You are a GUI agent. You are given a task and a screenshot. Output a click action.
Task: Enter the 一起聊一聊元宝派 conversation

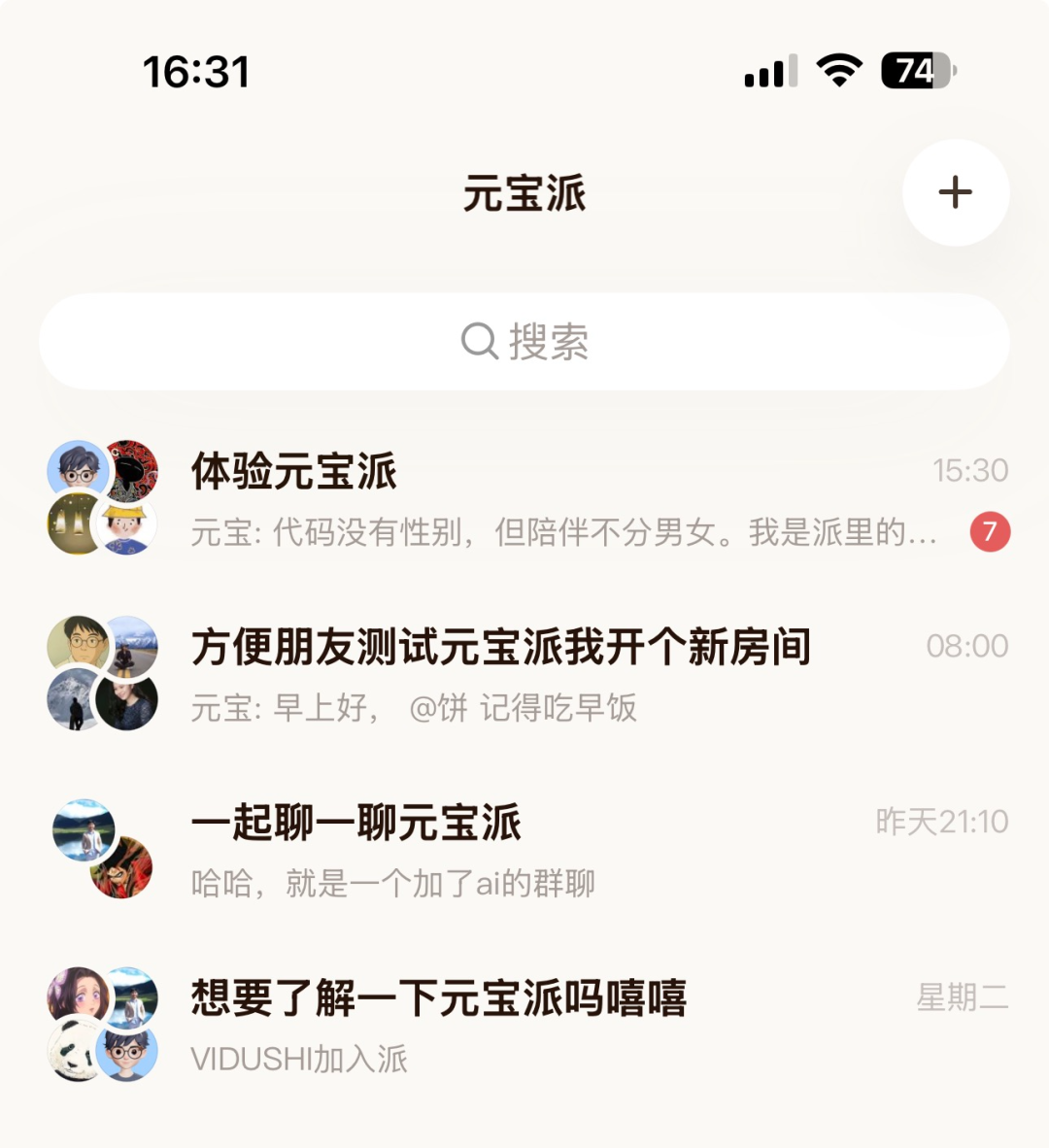pyautogui.click(x=524, y=850)
